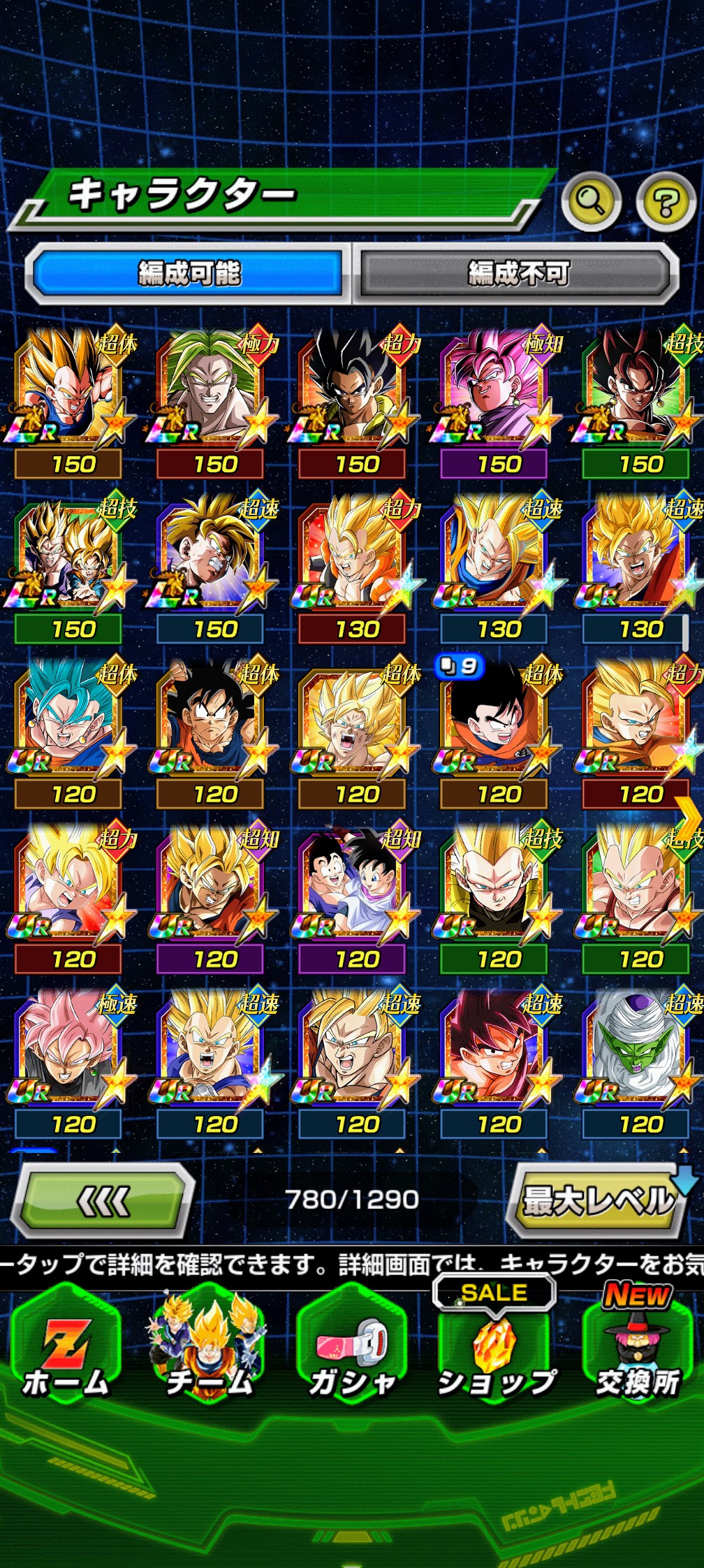Select the card with the 9 badge
This screenshot has width=704, height=1568.
click(x=493, y=734)
